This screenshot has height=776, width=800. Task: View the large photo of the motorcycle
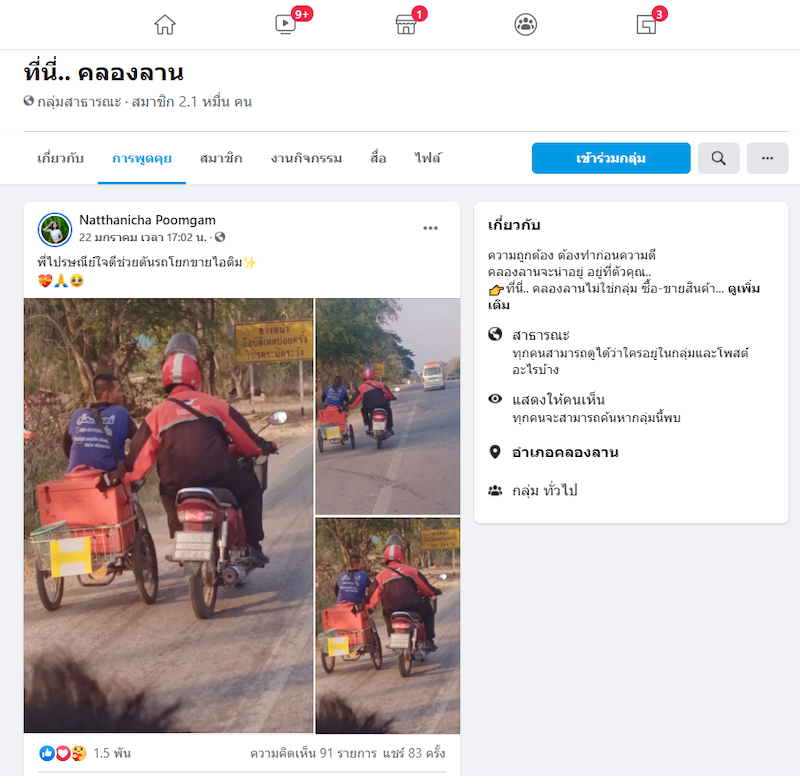168,515
